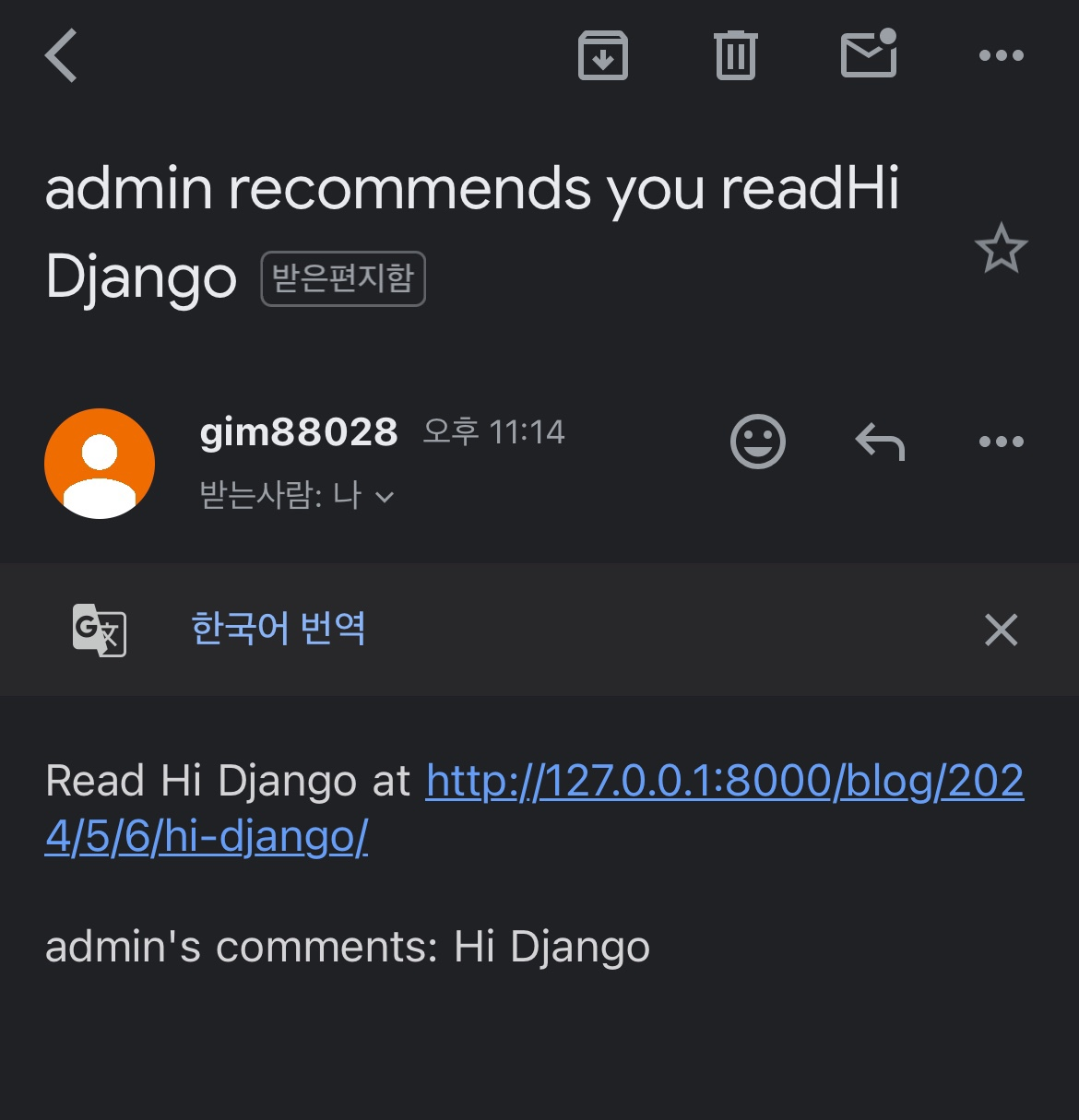Open the message options menu
1079x1120 pixels.
(1001, 442)
